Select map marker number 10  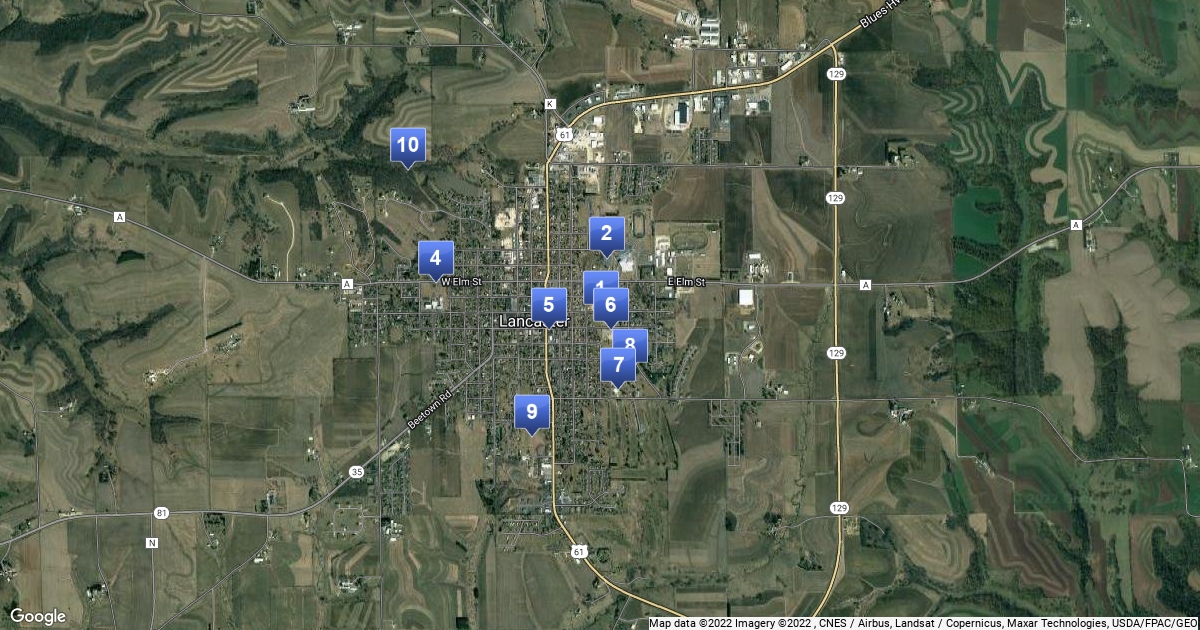(407, 146)
